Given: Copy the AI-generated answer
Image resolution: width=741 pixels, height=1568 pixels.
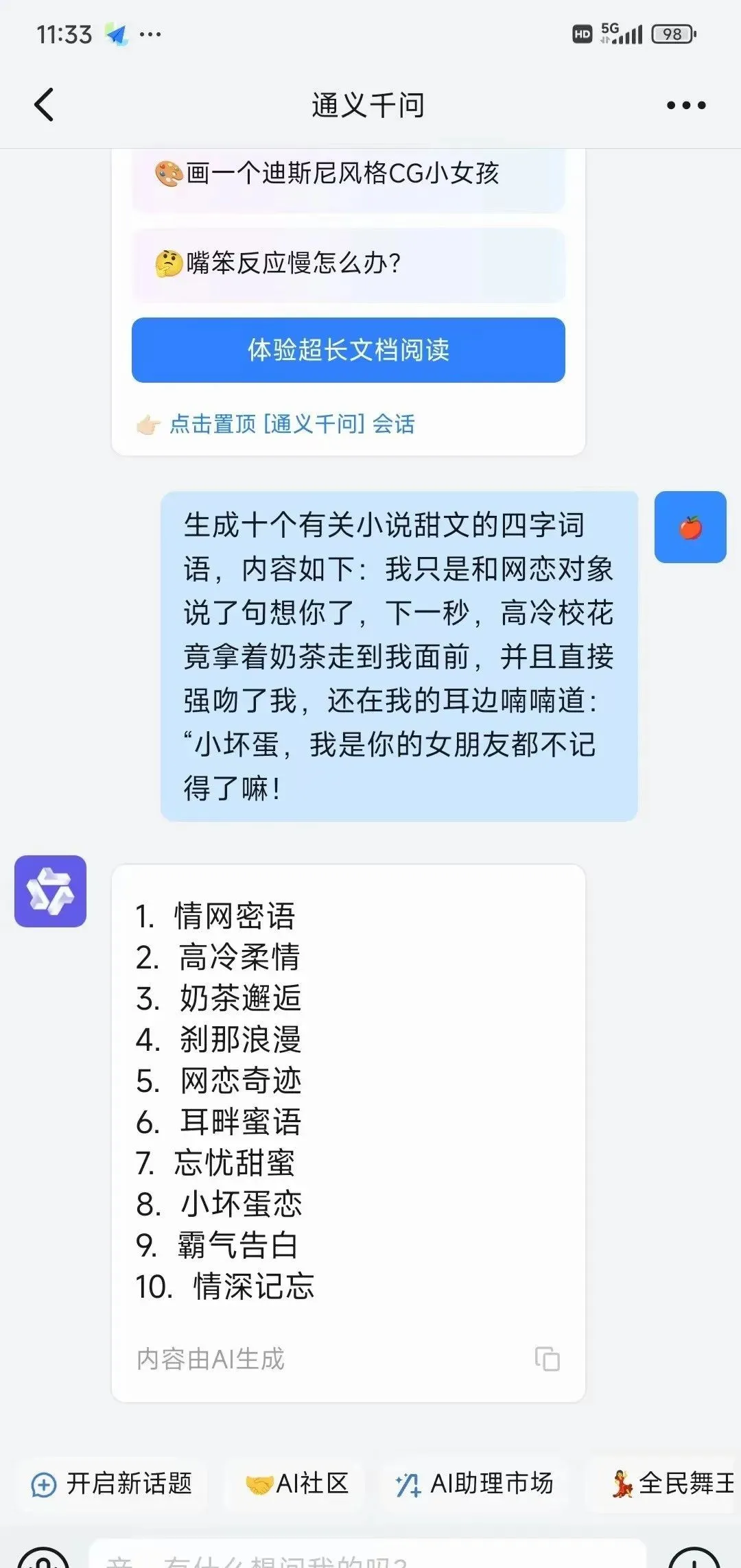Looking at the screenshot, I should pos(547,1359).
